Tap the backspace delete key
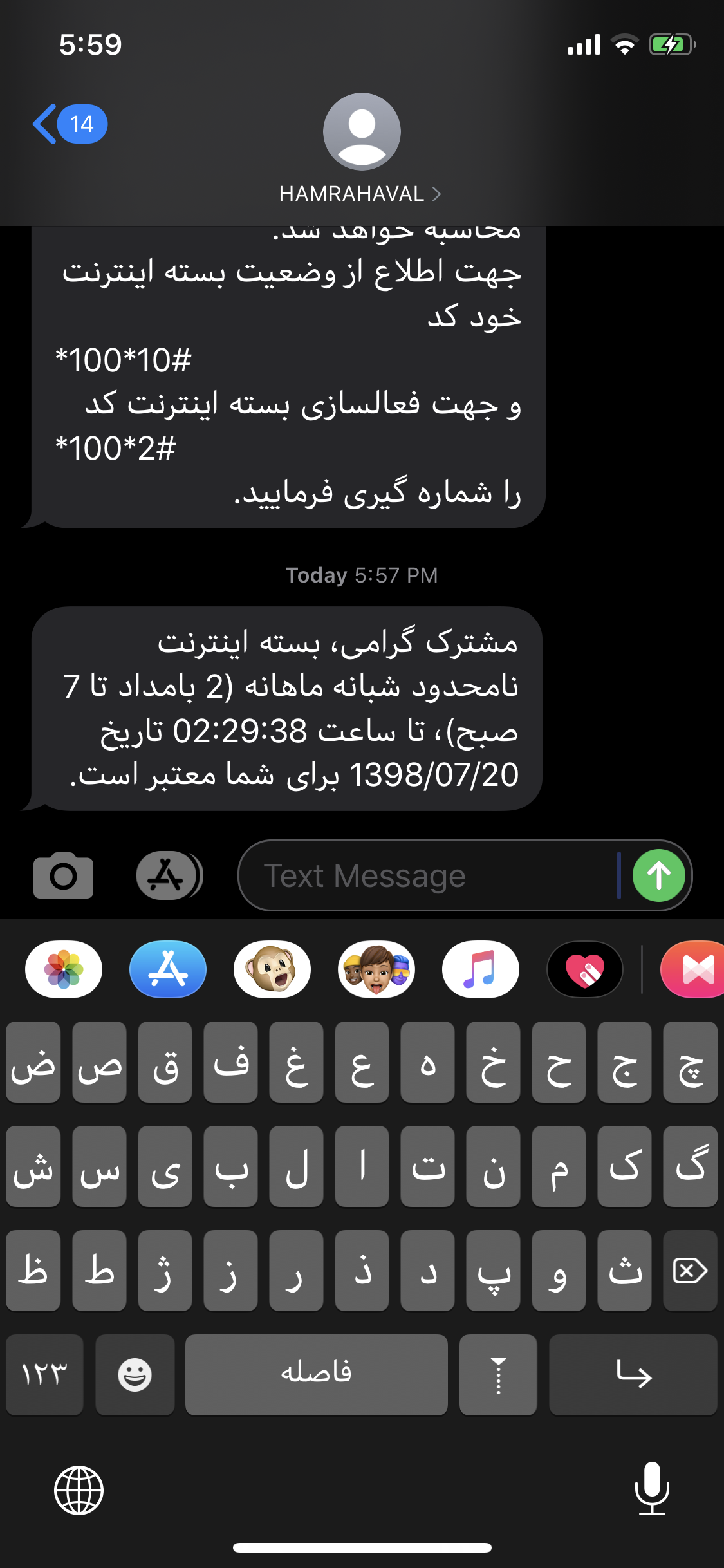Viewport: 724px width, 1568px height. pos(690,1271)
